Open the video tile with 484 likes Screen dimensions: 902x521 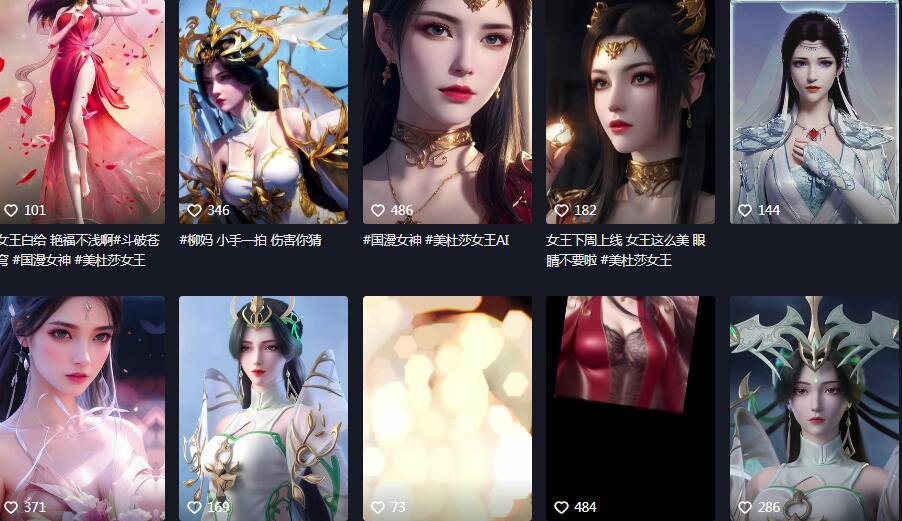630,405
